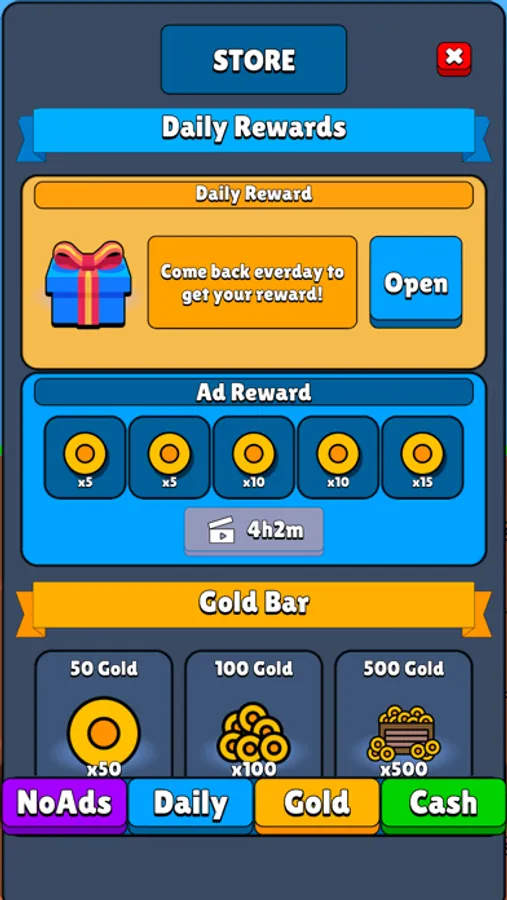Switch to the Daily tab
This screenshot has height=900, width=507.
tap(191, 805)
